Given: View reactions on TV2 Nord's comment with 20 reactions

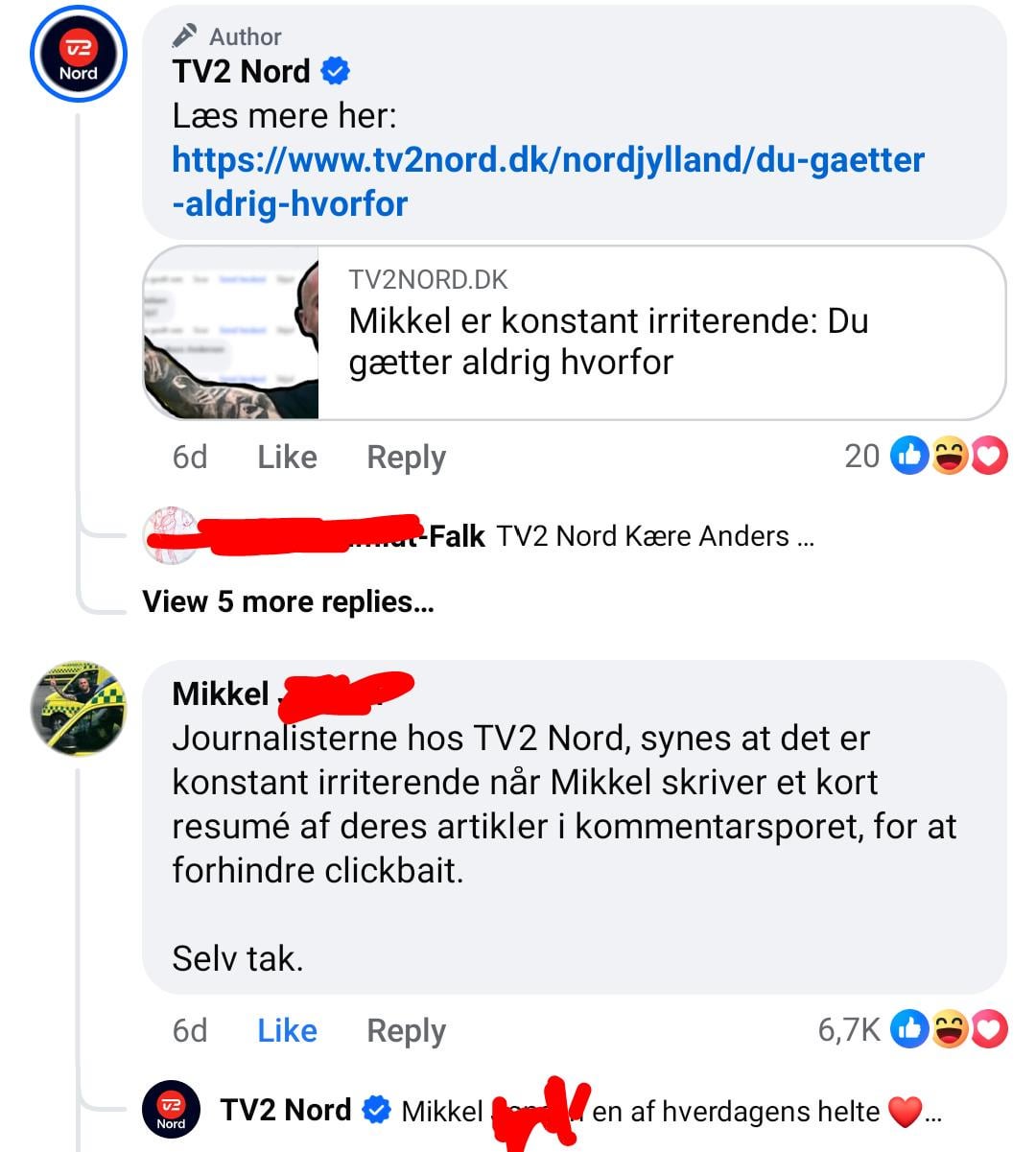Looking at the screenshot, I should (926, 456).
